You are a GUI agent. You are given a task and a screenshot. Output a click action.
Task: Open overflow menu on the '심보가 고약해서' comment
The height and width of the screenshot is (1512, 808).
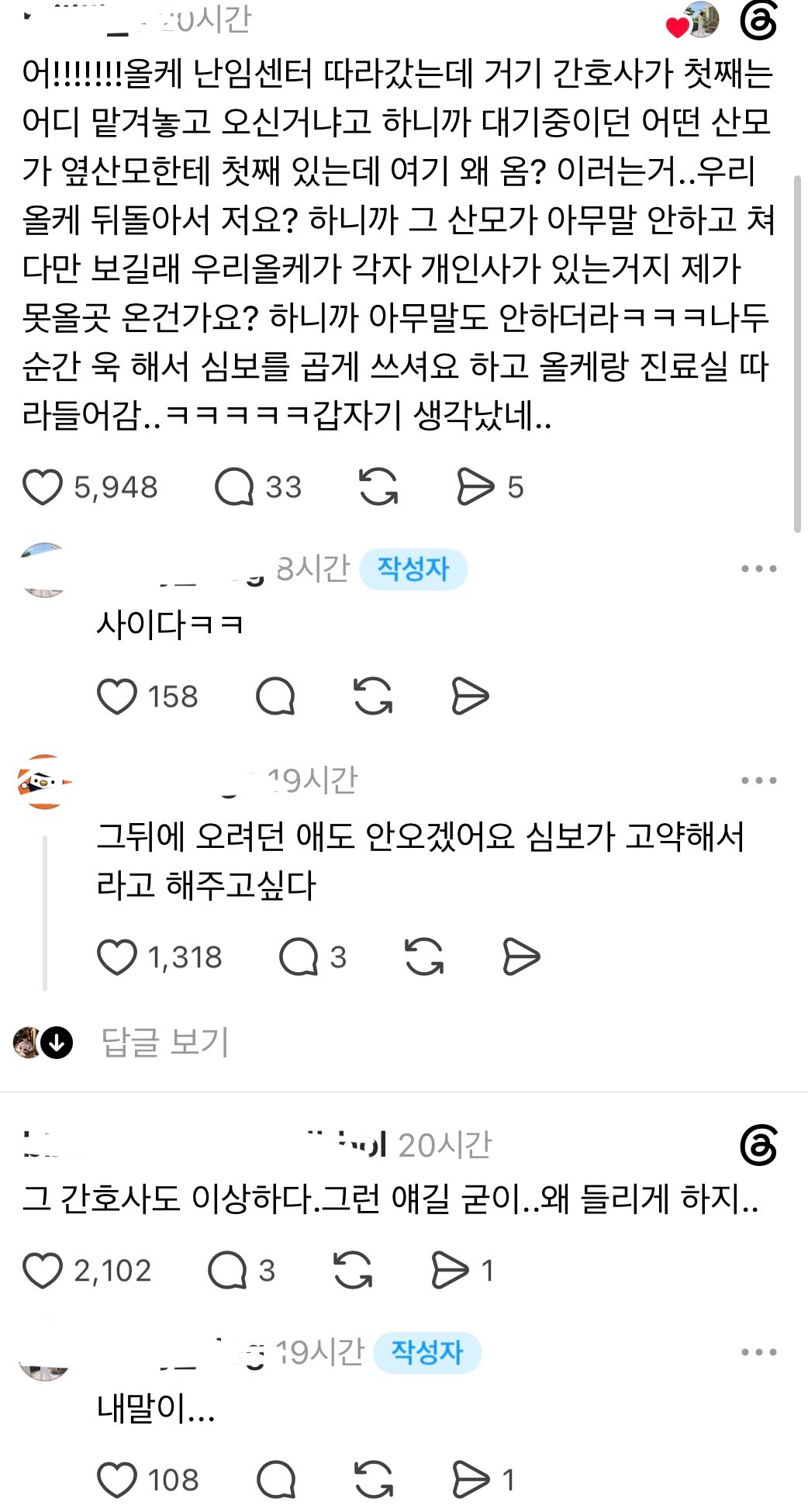(758, 780)
